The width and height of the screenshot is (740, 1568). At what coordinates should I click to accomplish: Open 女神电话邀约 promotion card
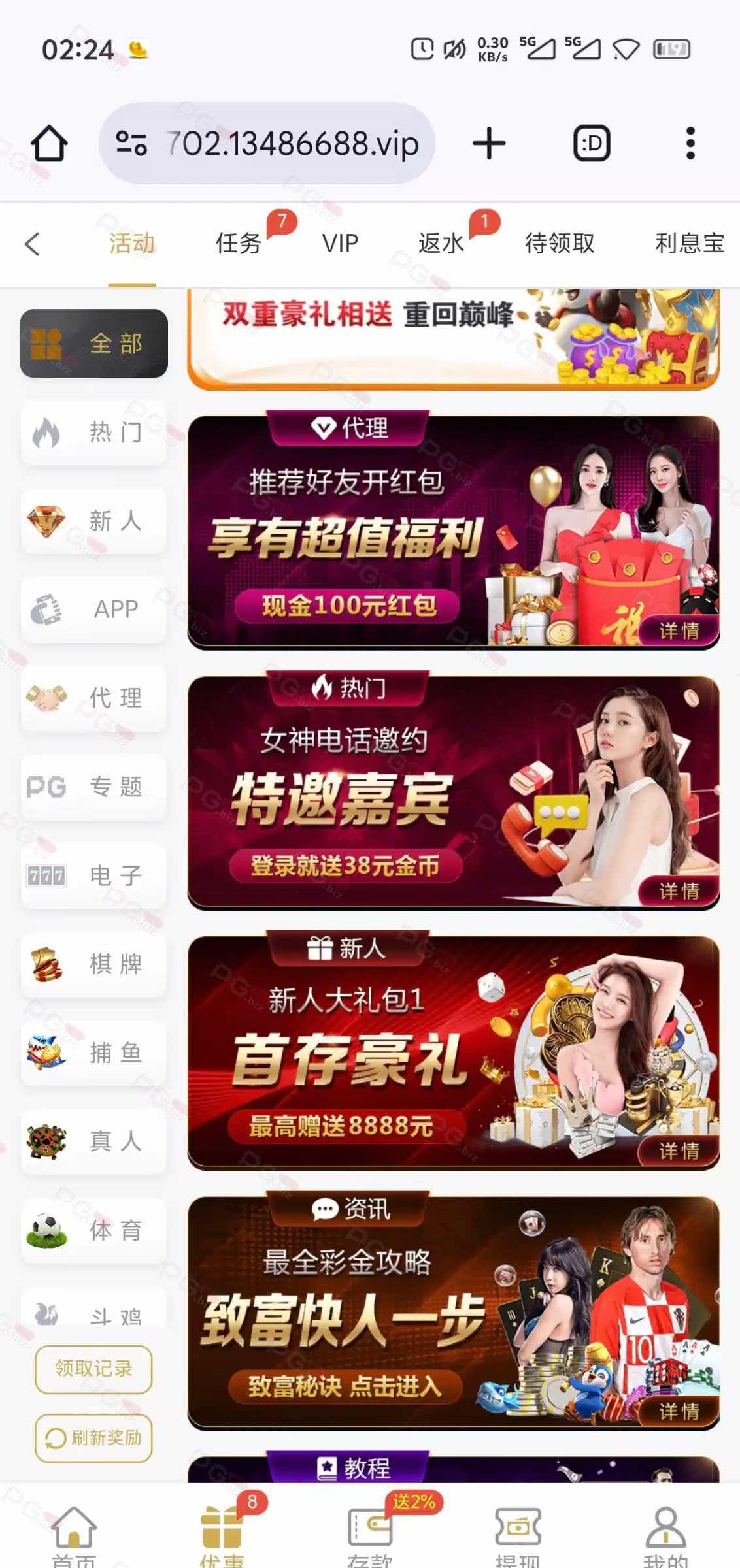pos(453,792)
